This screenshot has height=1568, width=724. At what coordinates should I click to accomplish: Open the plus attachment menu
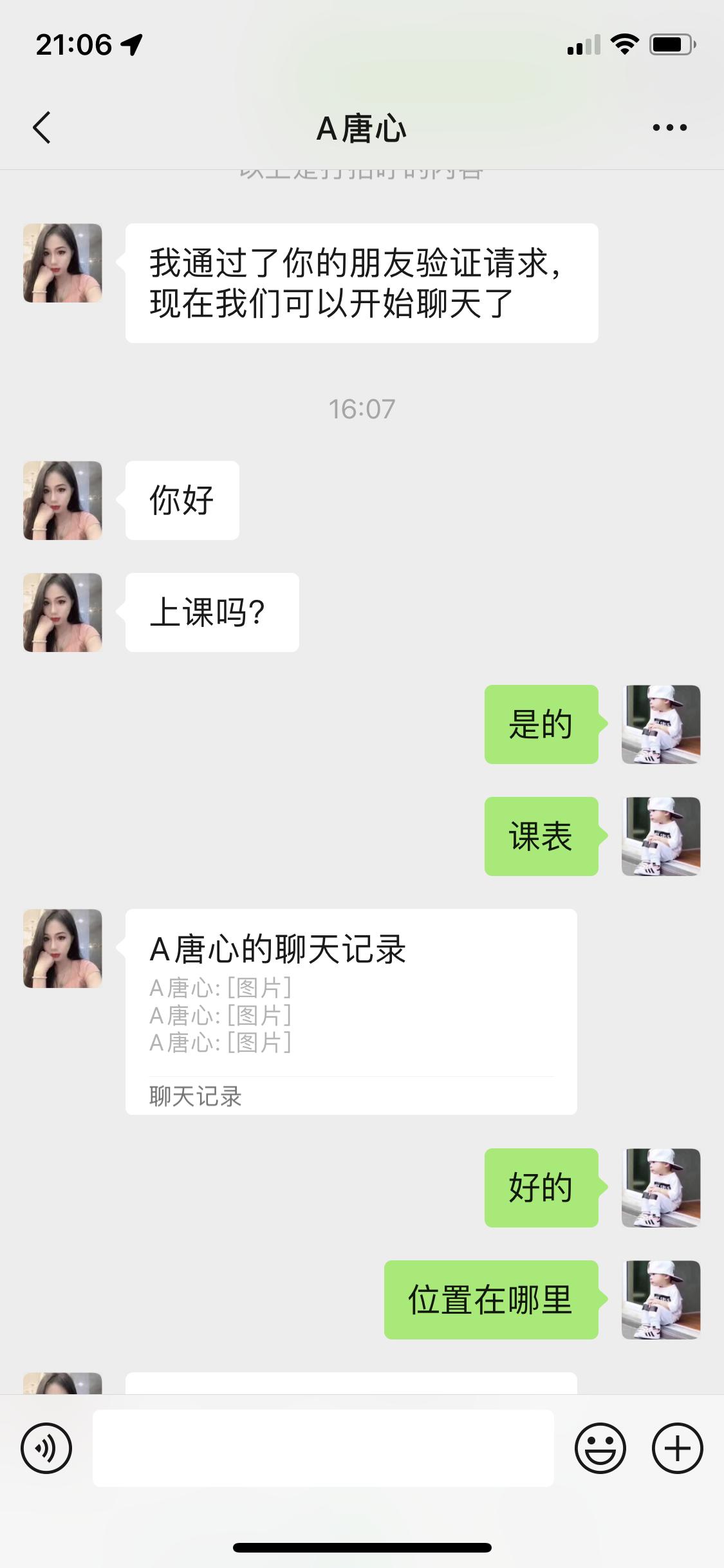pyautogui.click(x=677, y=1448)
